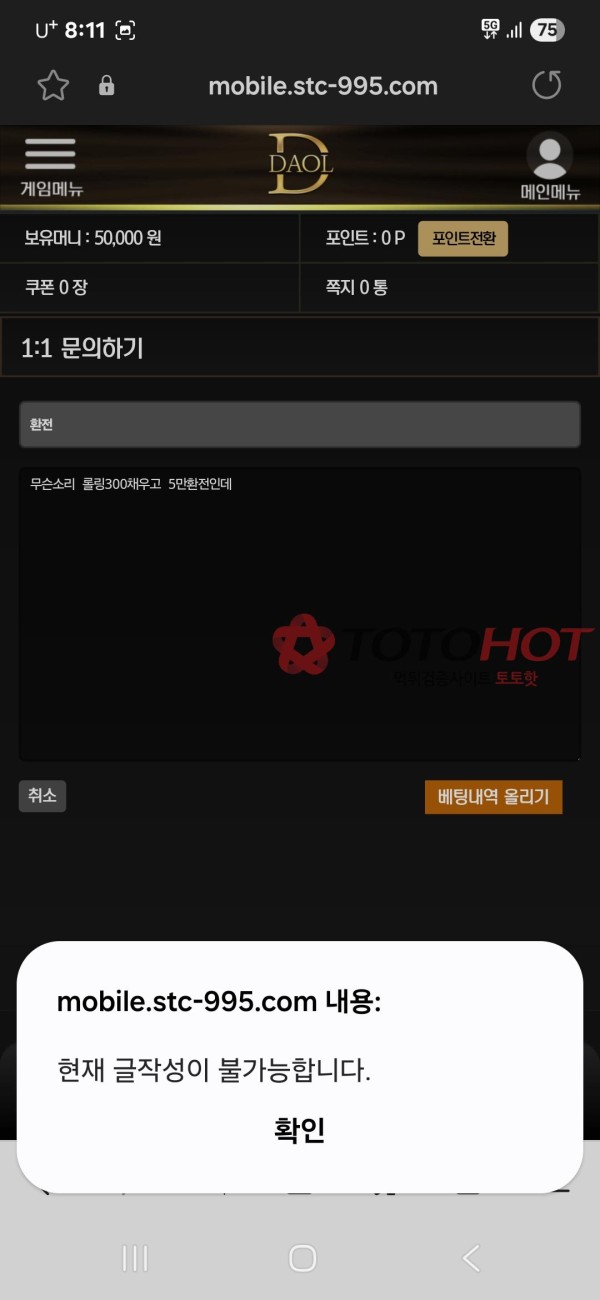600x1300 pixels.
Task: Tap the 포인트전환 button
Action: click(x=462, y=239)
